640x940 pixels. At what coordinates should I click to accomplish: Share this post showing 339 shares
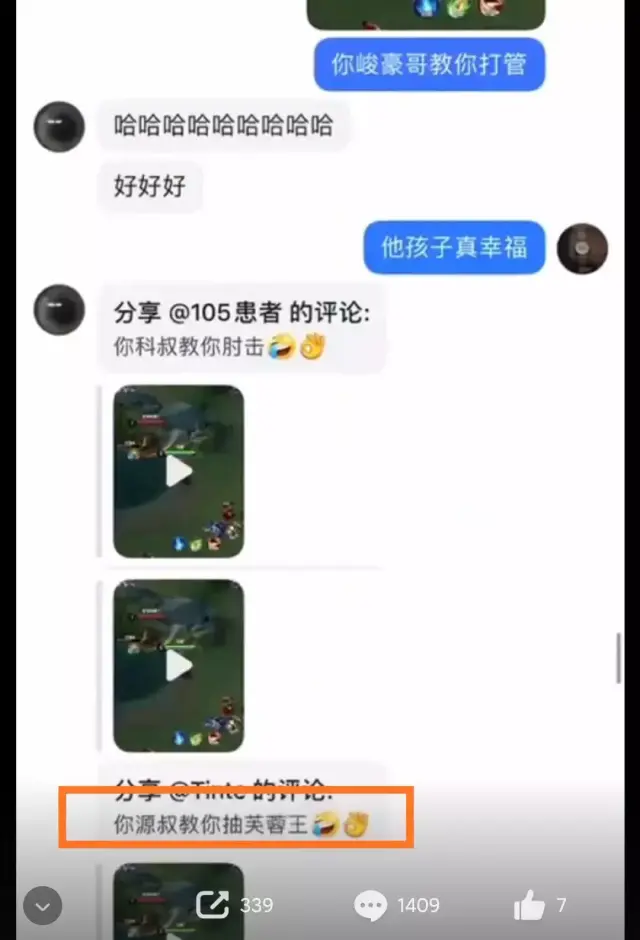212,905
